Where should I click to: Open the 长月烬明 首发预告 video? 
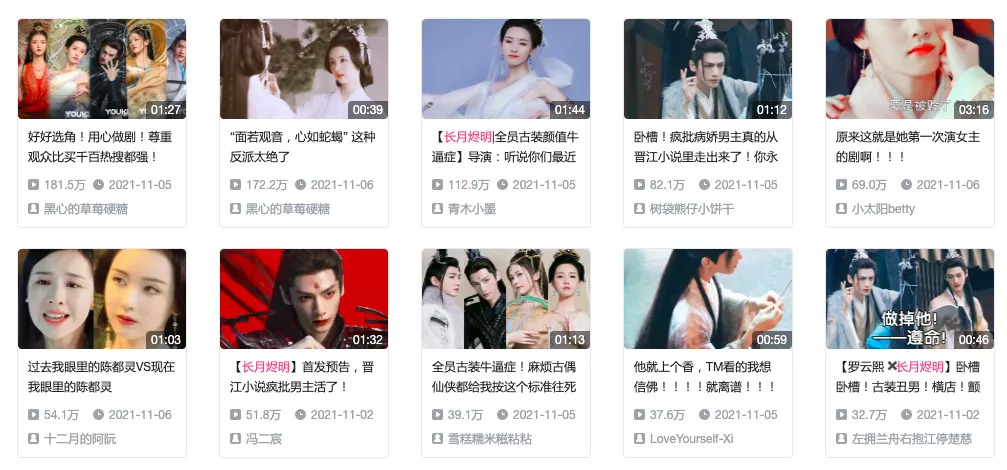(x=304, y=299)
